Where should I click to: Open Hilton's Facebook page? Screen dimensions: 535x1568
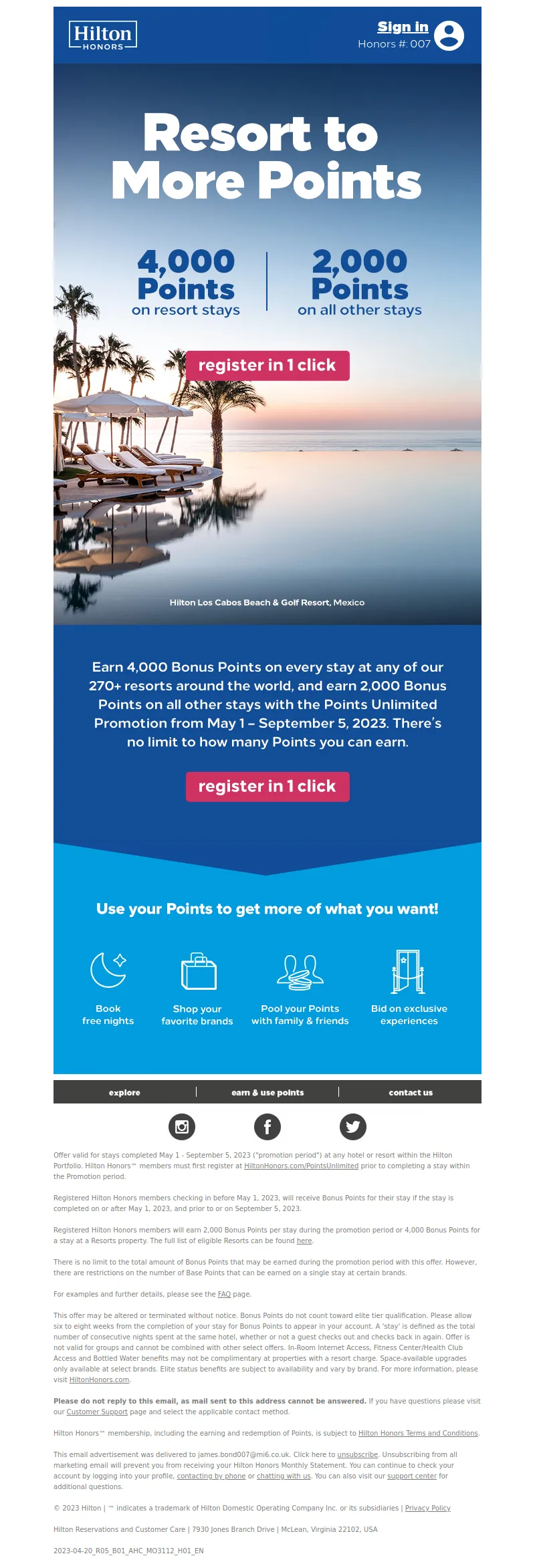[267, 1127]
